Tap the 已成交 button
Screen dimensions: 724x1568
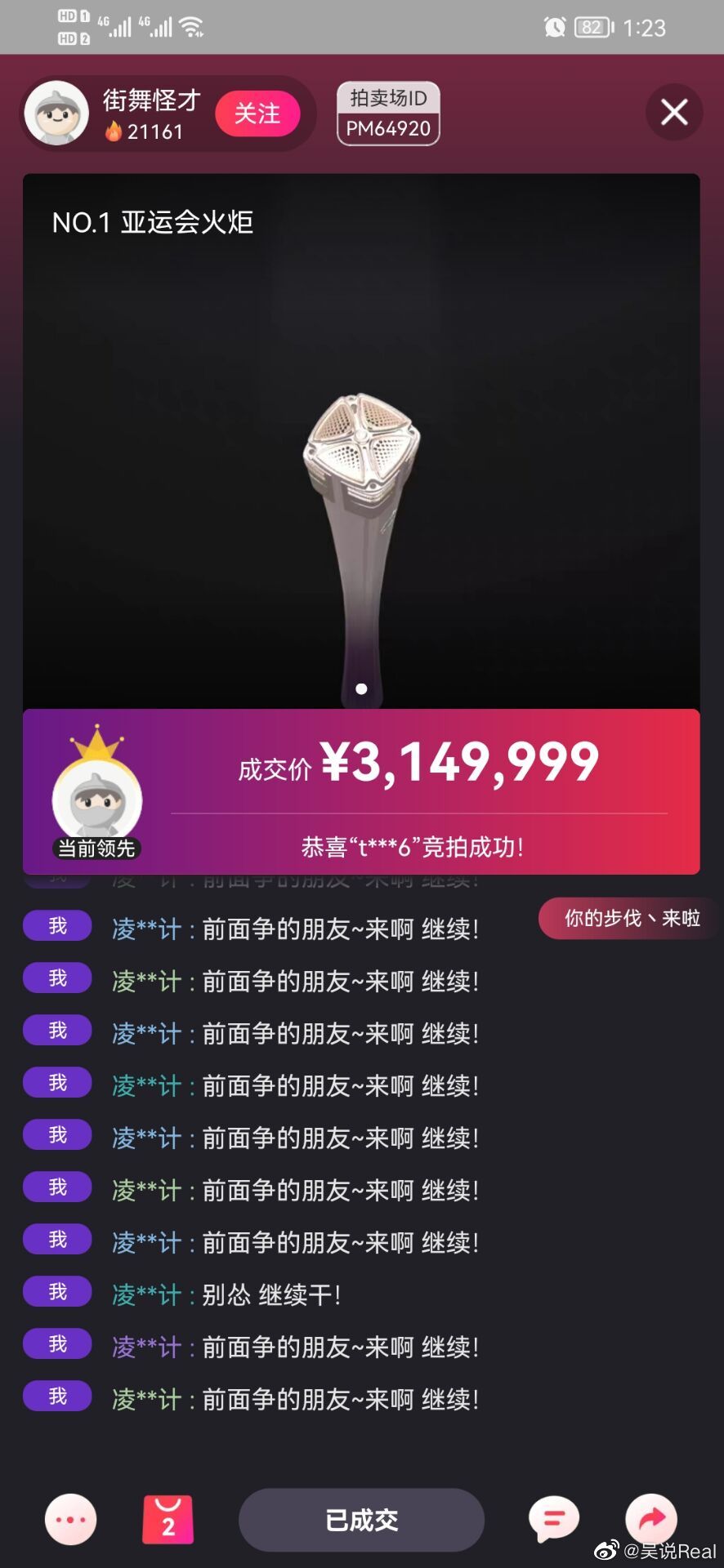[361, 1520]
